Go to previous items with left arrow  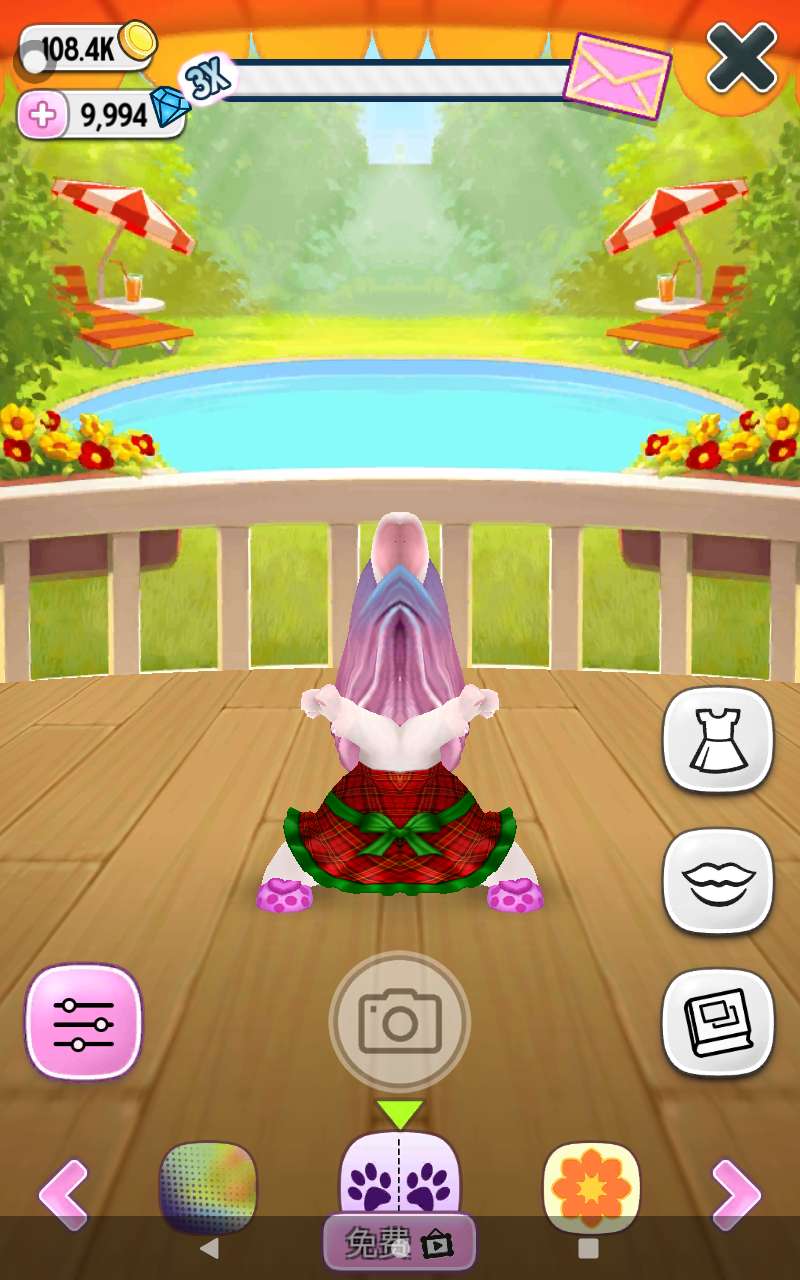click(64, 1193)
